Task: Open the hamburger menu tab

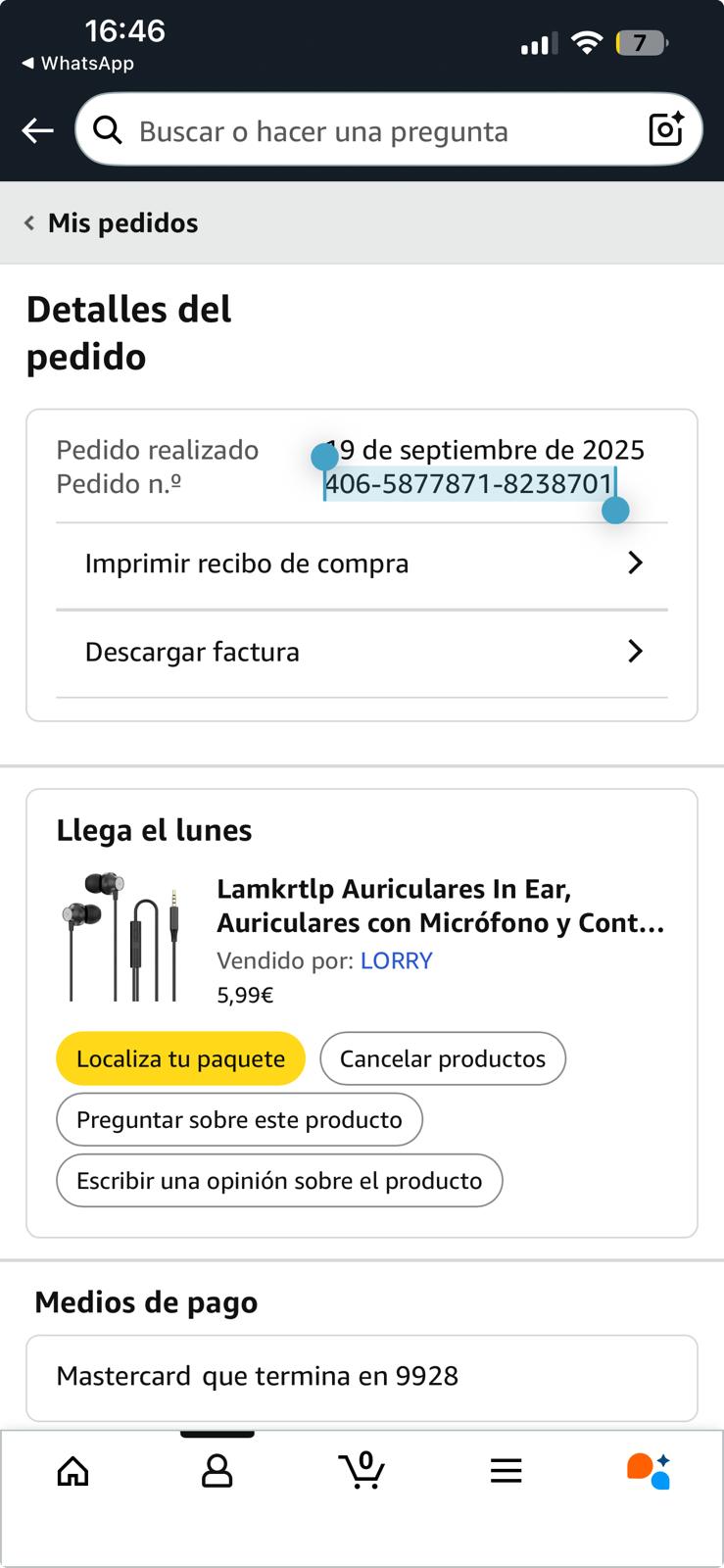Action: (x=506, y=1471)
